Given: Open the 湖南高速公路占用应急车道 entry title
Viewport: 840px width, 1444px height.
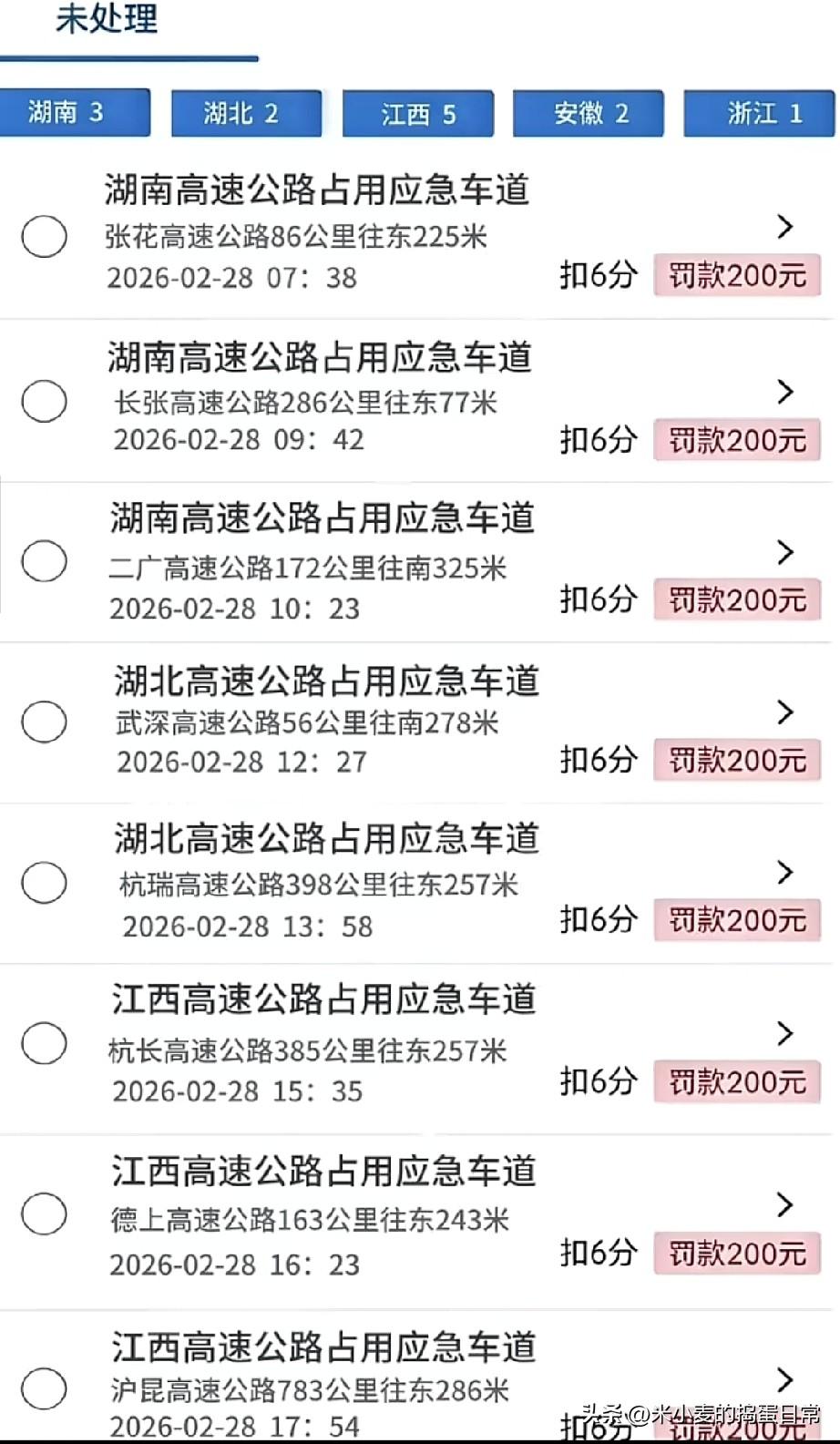Looking at the screenshot, I should tap(319, 190).
